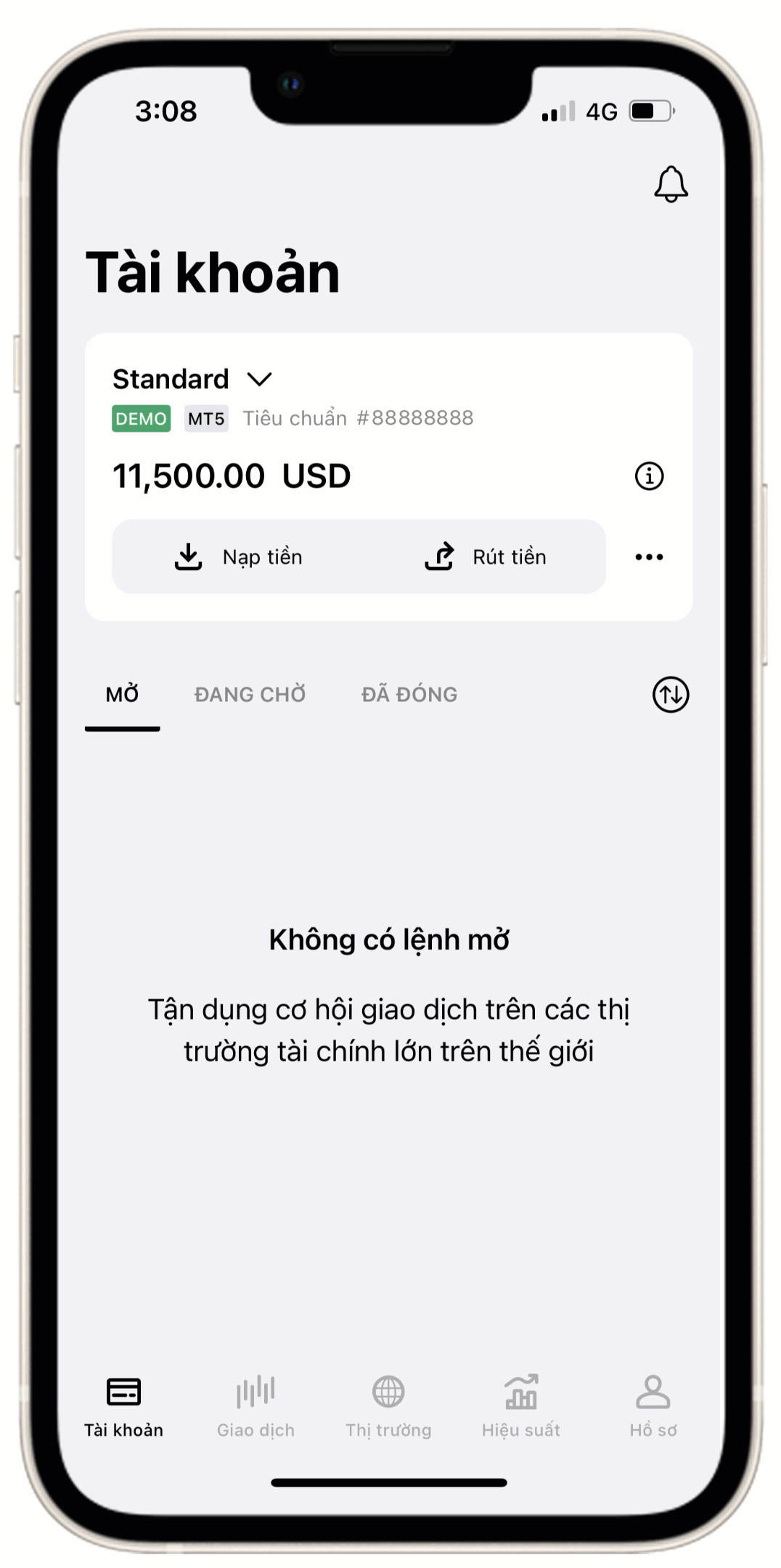The image size is (781, 1568).
Task: Select the MỞ orders tab
Action: [x=122, y=695]
